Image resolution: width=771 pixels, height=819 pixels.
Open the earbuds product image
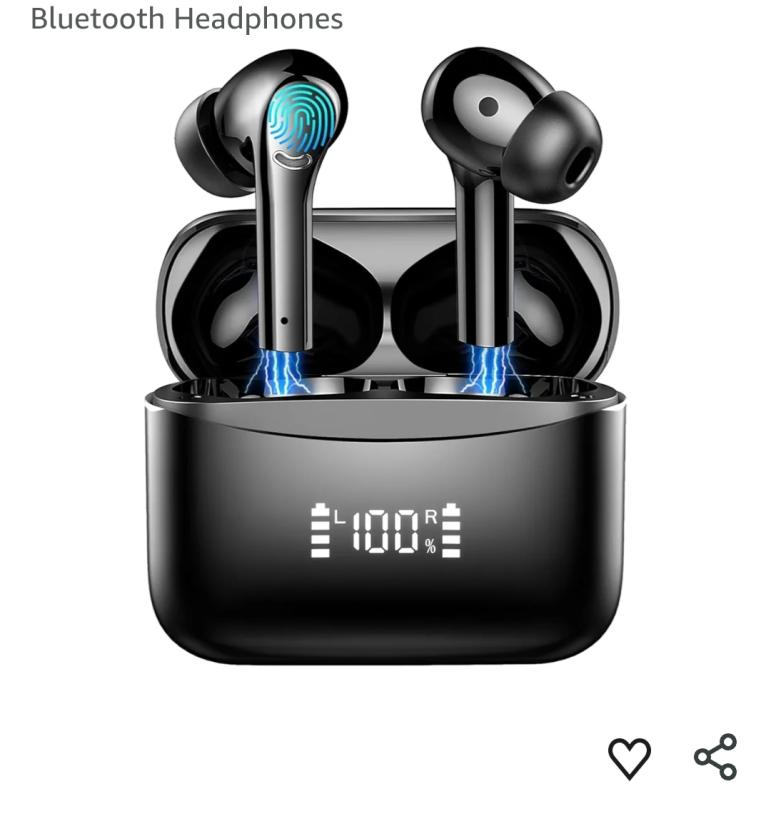click(386, 360)
